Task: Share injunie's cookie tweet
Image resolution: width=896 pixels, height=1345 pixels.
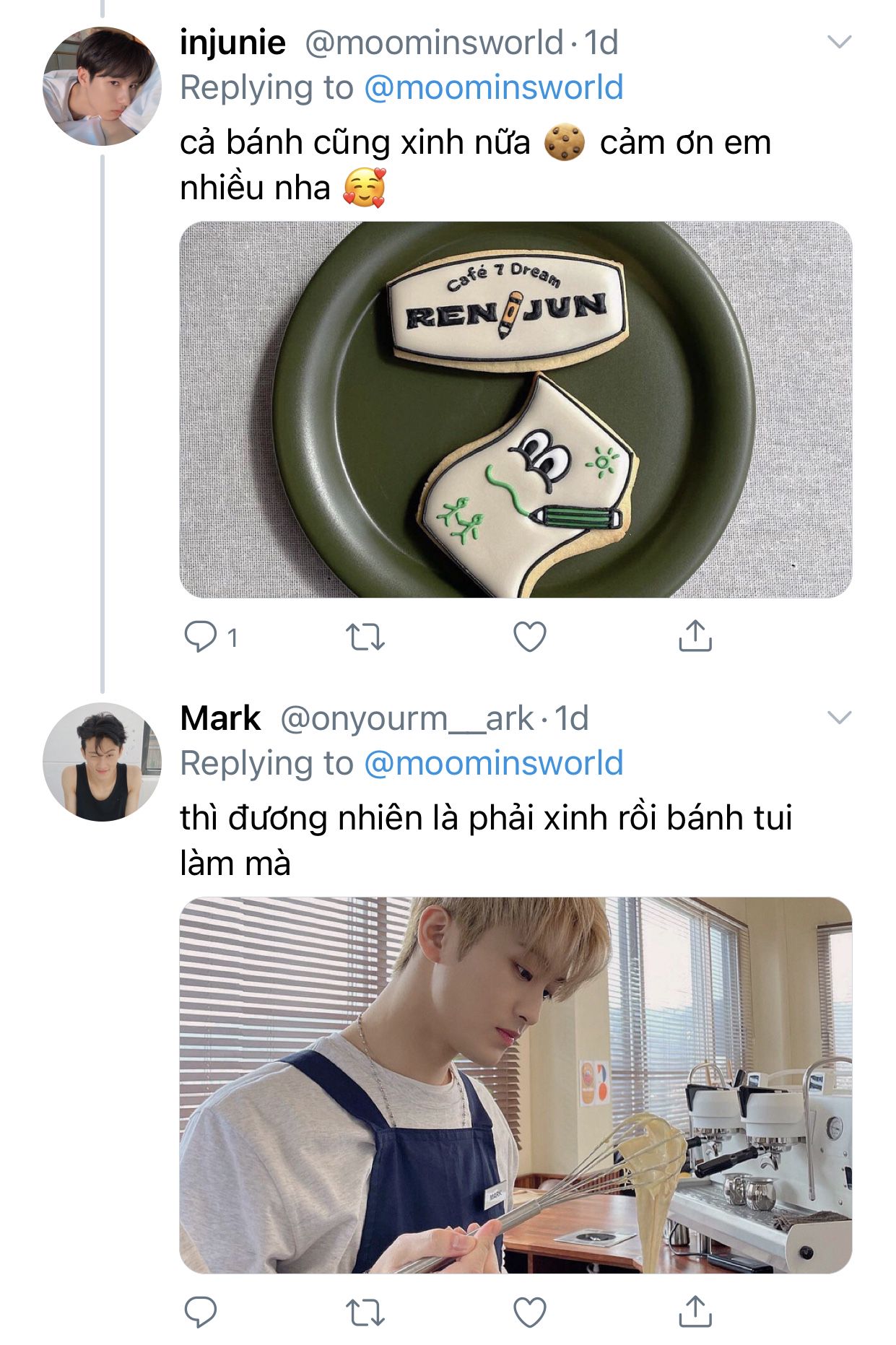Action: (x=695, y=636)
